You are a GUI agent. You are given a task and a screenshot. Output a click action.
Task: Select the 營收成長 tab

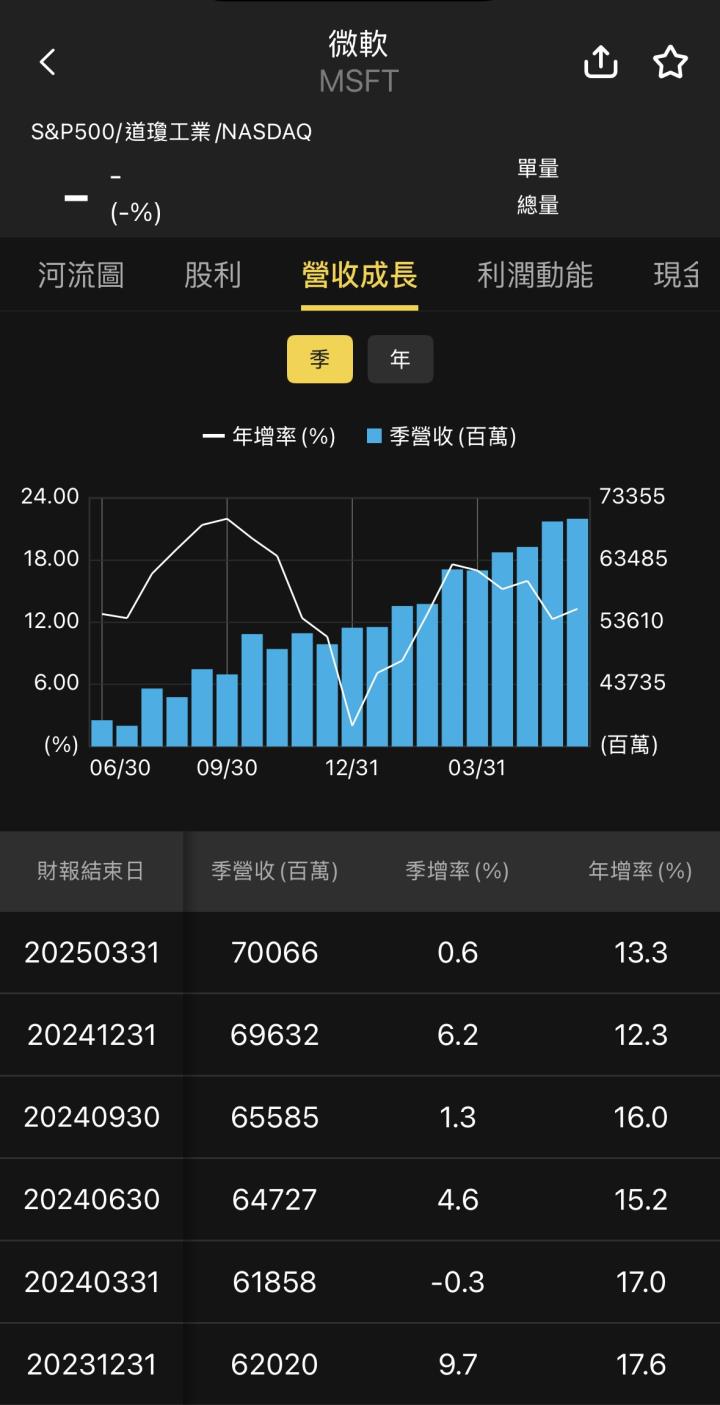pyautogui.click(x=359, y=275)
